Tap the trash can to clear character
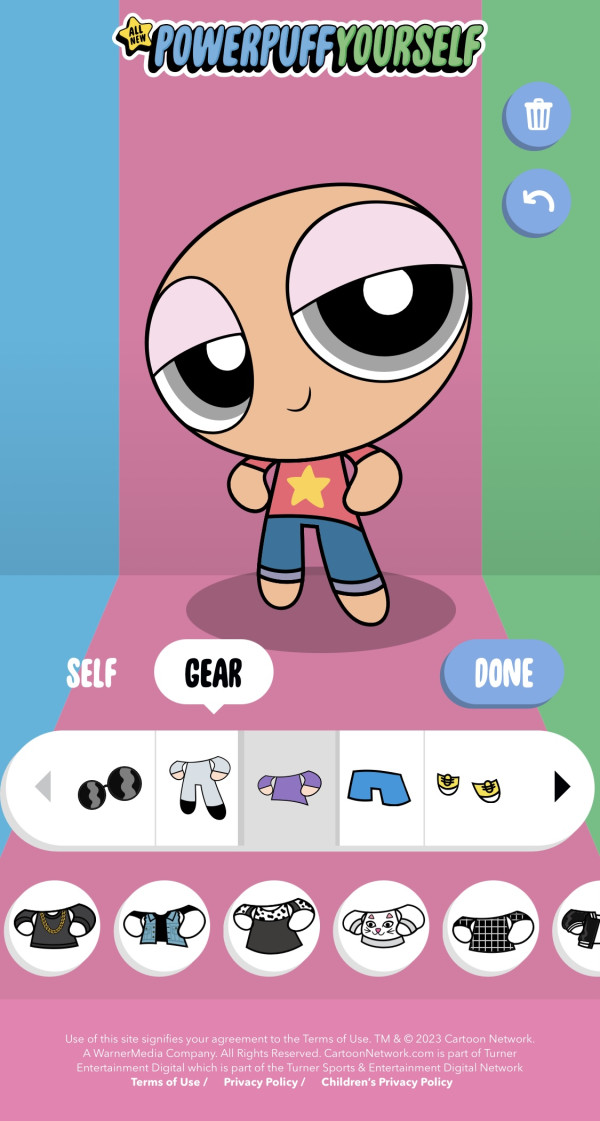 point(538,115)
